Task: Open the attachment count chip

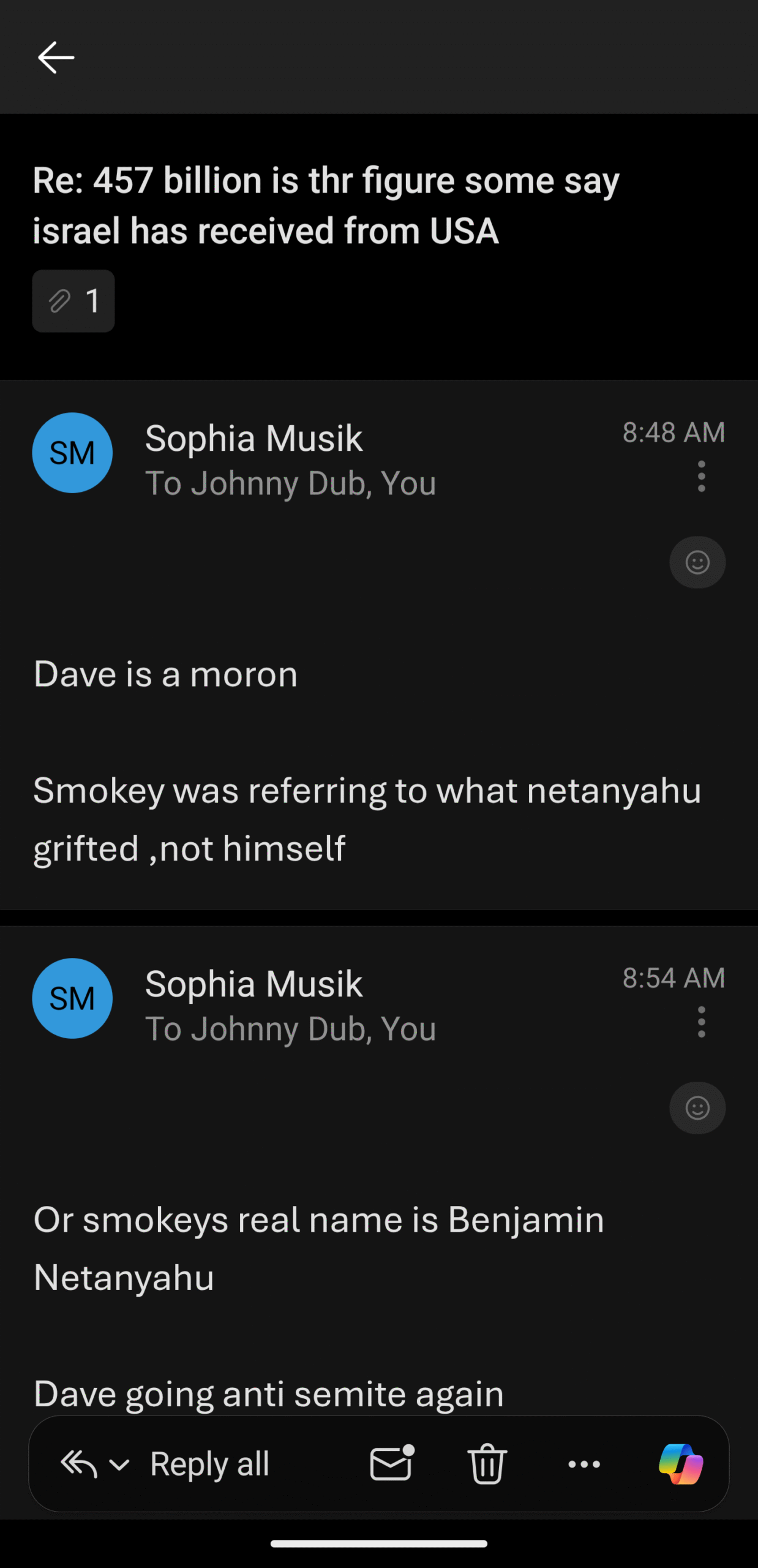Action: point(73,301)
